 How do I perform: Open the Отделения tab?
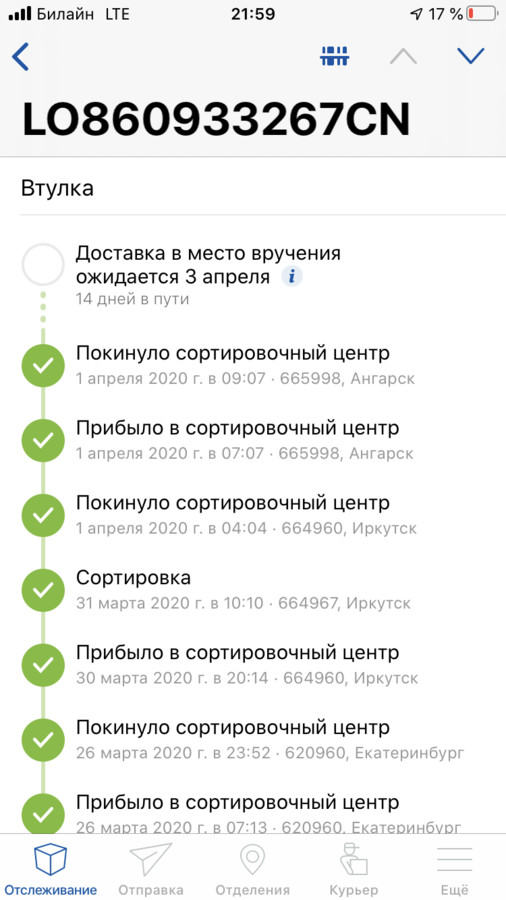(252, 867)
